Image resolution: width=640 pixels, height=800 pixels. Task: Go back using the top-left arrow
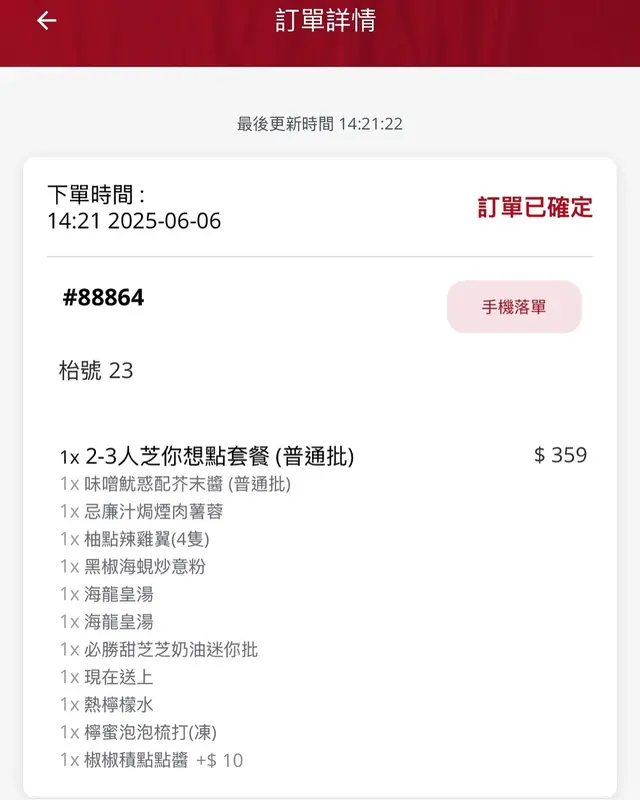click(x=46, y=21)
